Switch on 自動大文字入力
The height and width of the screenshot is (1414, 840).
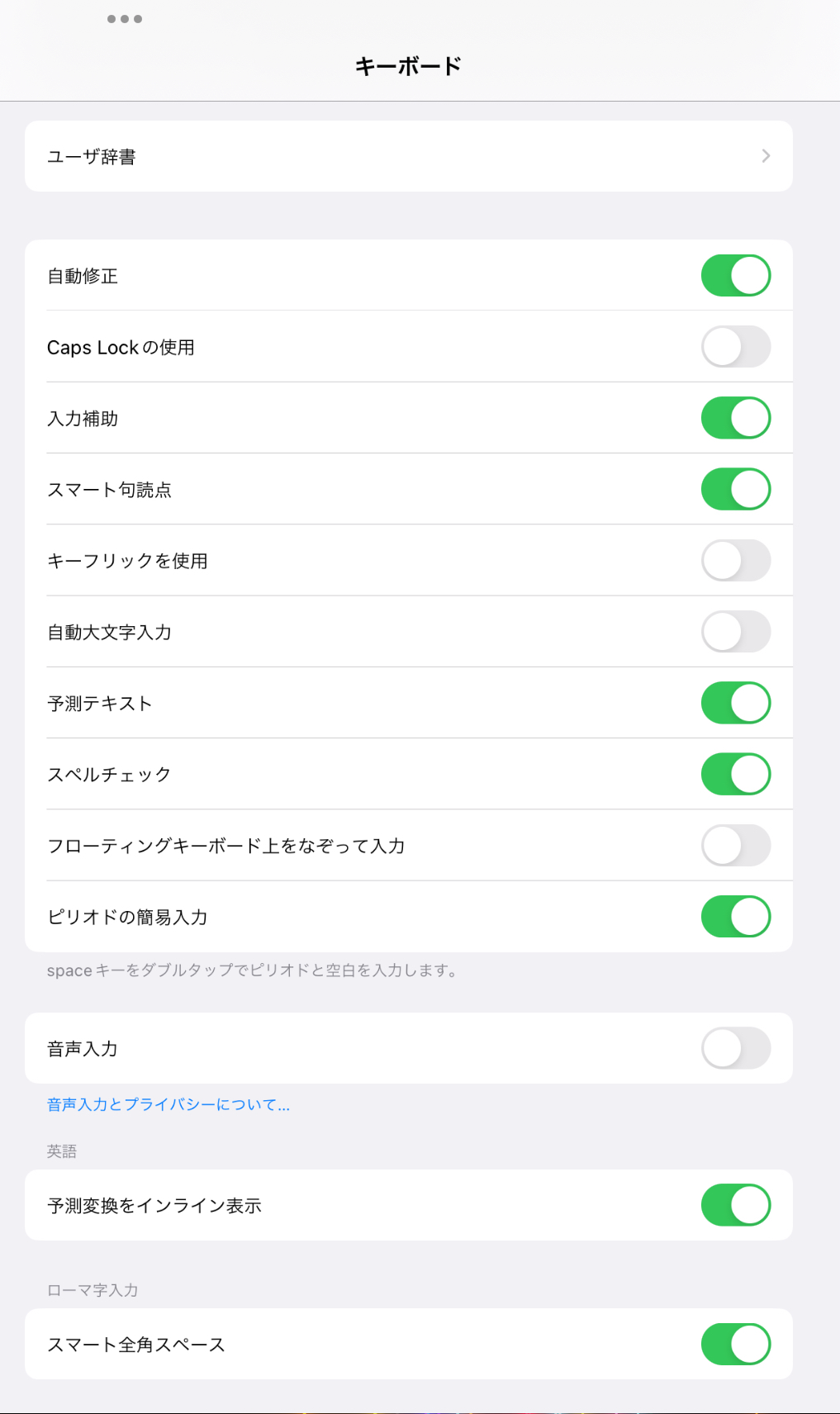pyautogui.click(x=735, y=632)
